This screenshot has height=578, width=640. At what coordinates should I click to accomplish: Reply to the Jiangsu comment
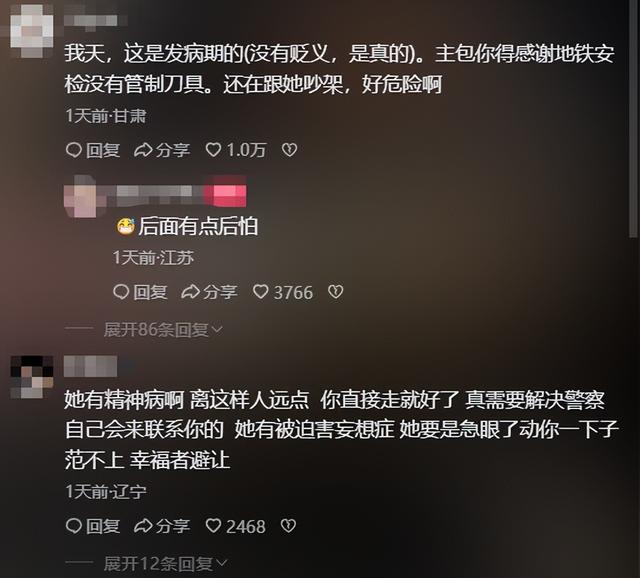pyautogui.click(x=140, y=292)
